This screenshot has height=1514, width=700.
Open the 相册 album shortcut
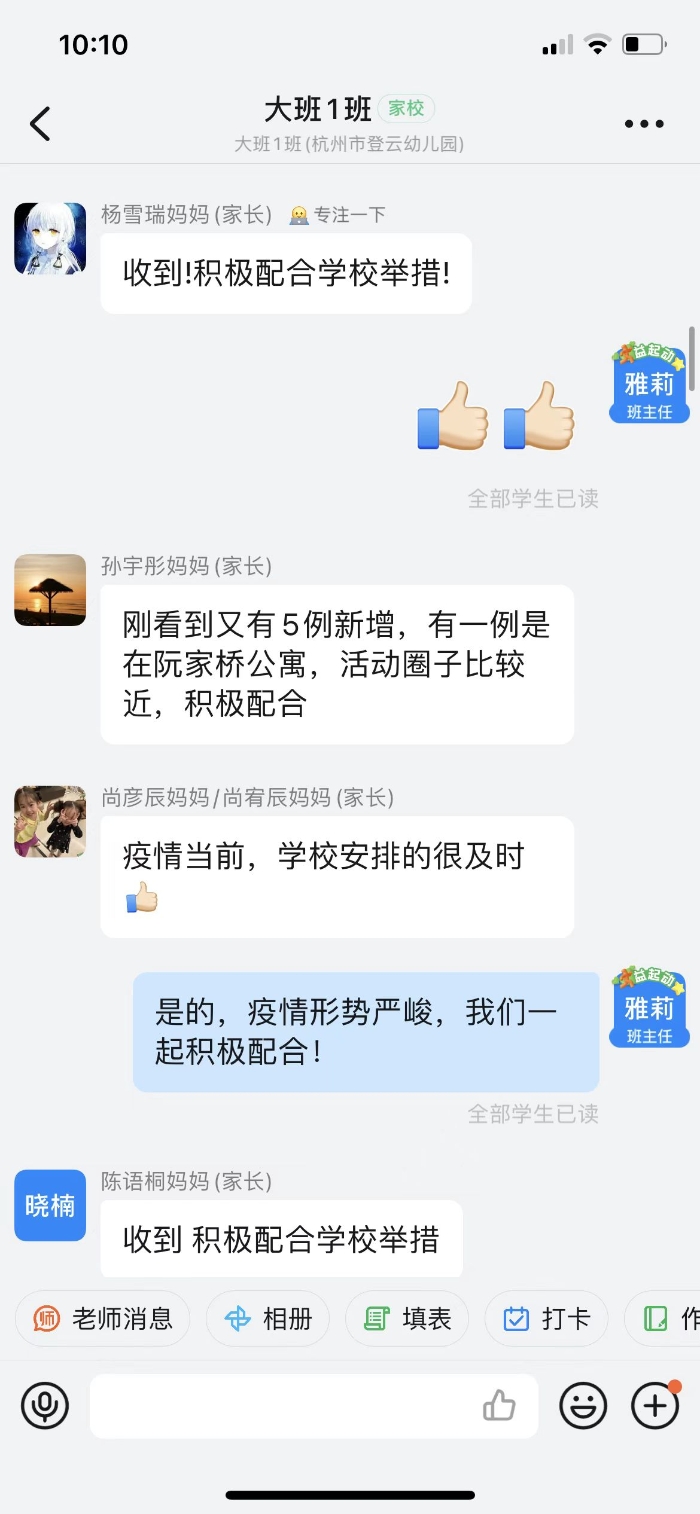point(268,1319)
